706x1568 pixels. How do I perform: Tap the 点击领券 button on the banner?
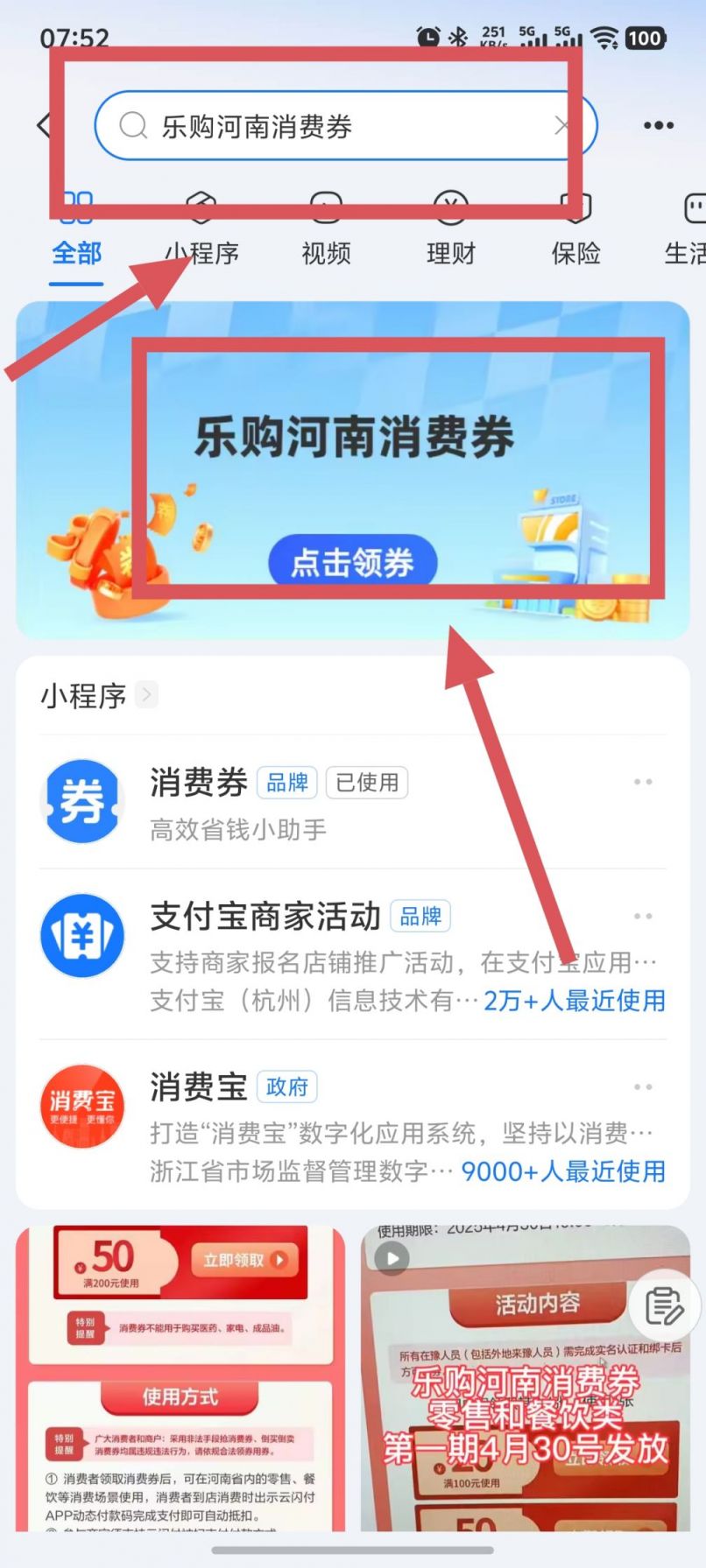point(352,561)
